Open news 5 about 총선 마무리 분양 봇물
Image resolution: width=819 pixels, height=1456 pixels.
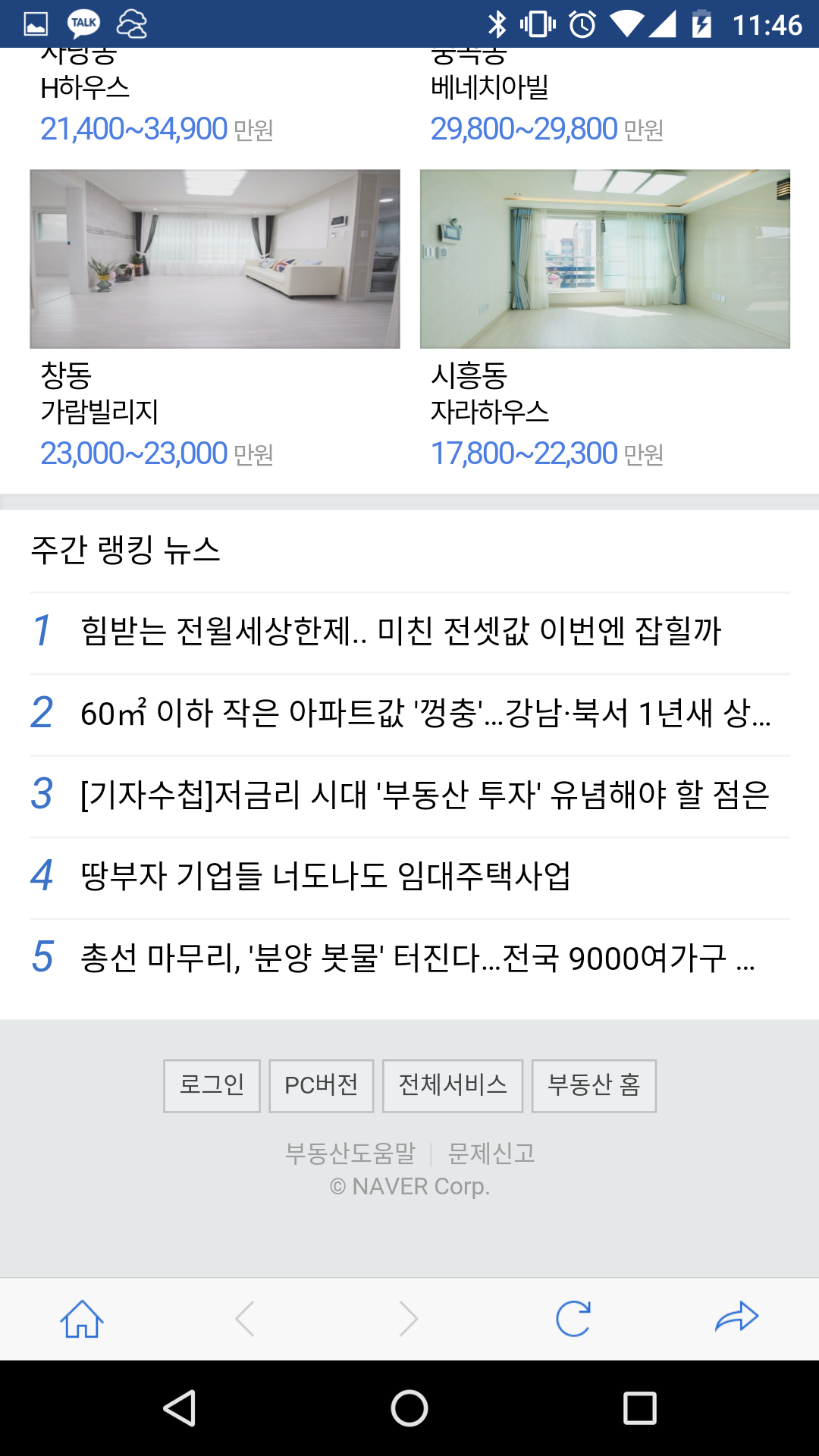click(x=409, y=959)
